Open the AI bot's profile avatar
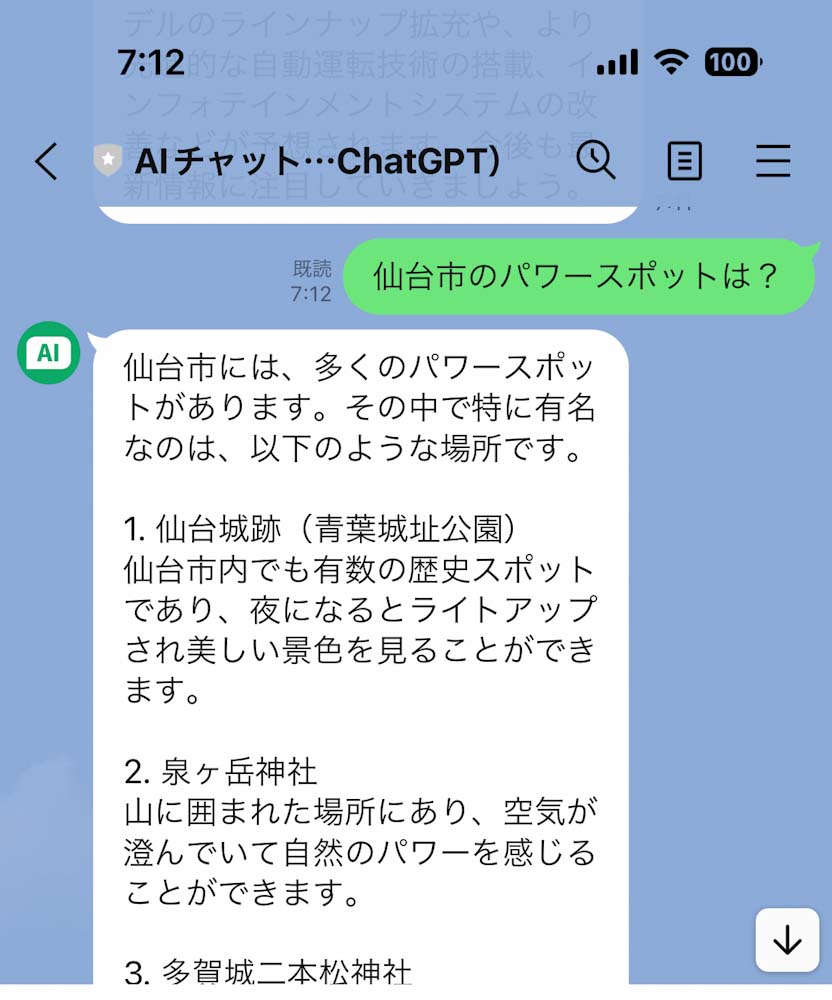This screenshot has height=1000, width=832. click(48, 353)
